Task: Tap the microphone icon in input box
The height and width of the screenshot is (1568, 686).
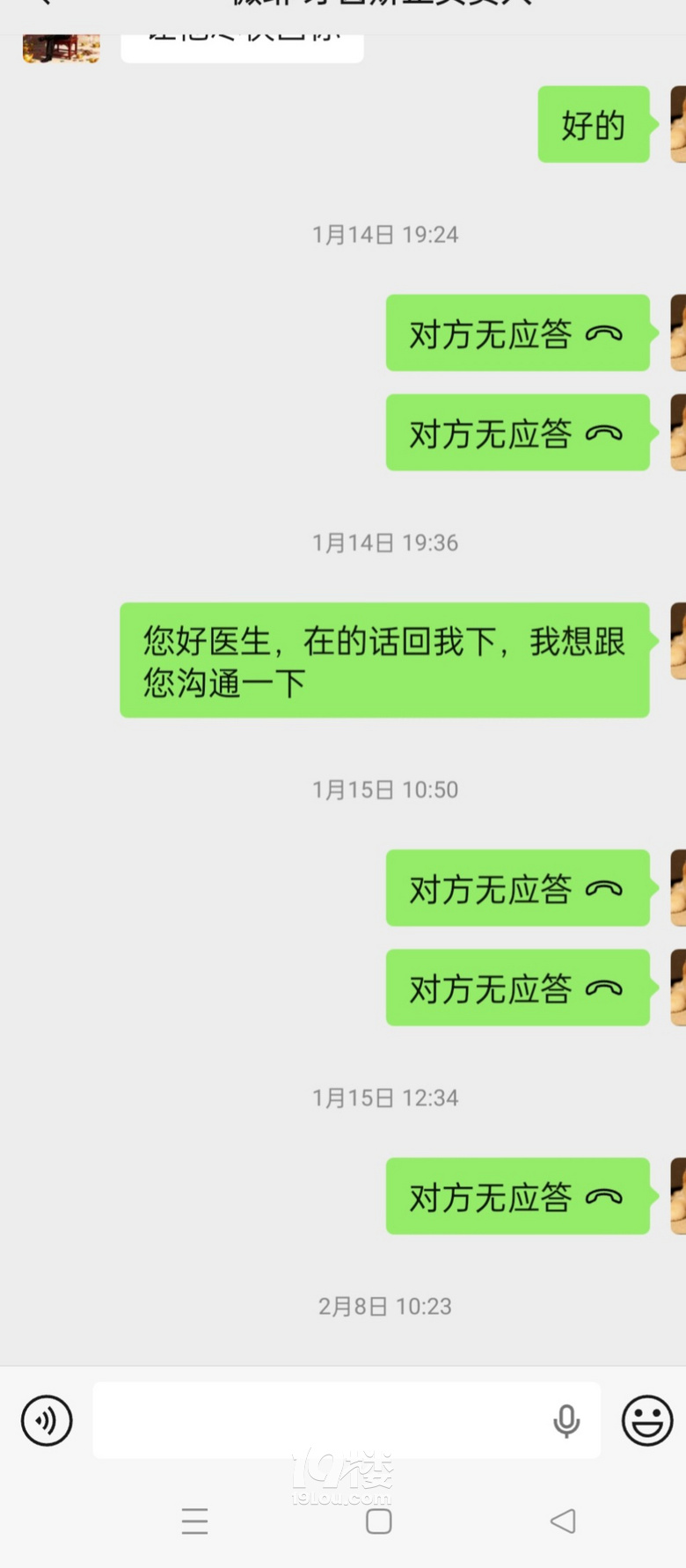Action: [x=566, y=1420]
